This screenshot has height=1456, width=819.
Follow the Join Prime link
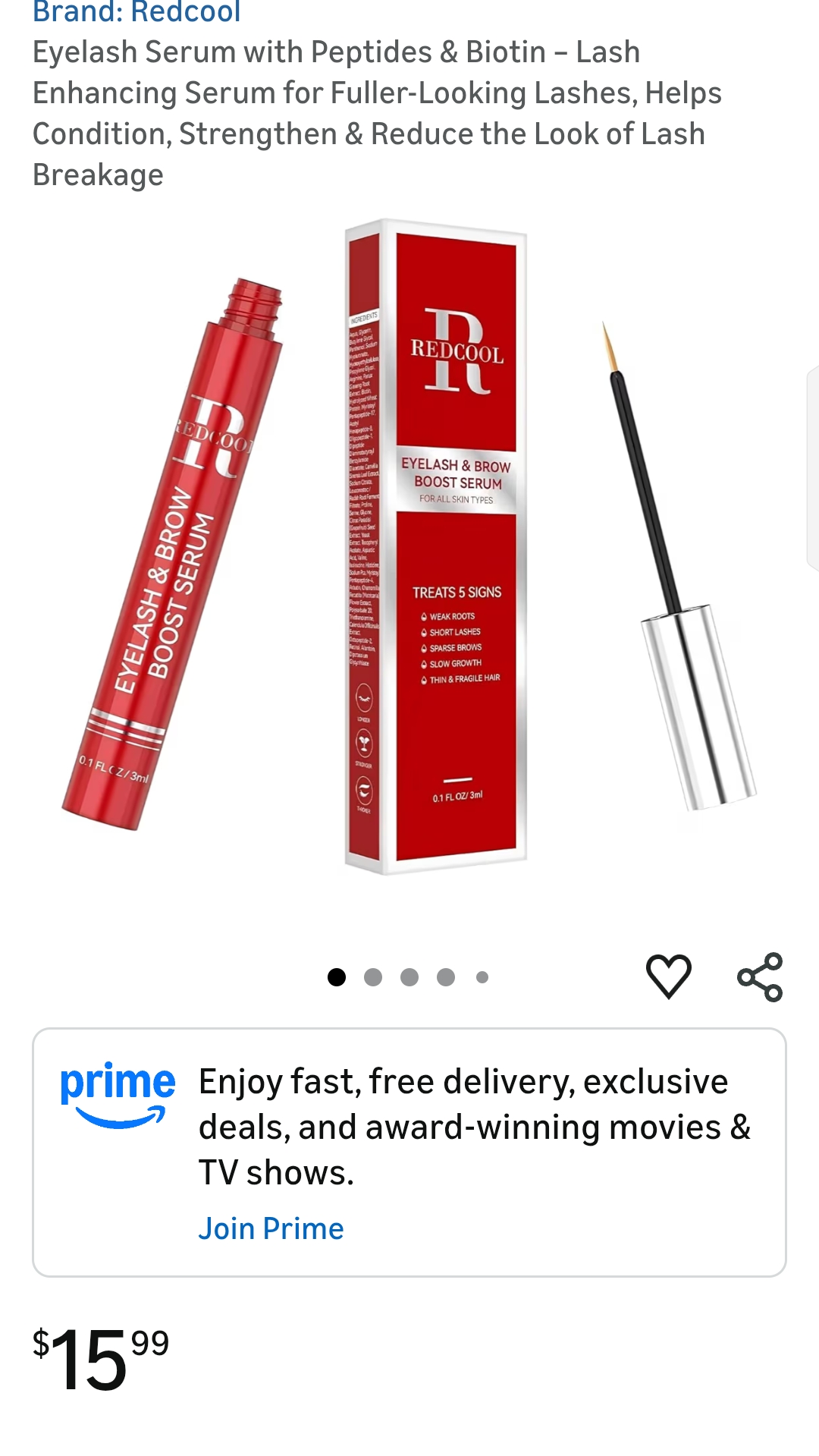point(271,1228)
